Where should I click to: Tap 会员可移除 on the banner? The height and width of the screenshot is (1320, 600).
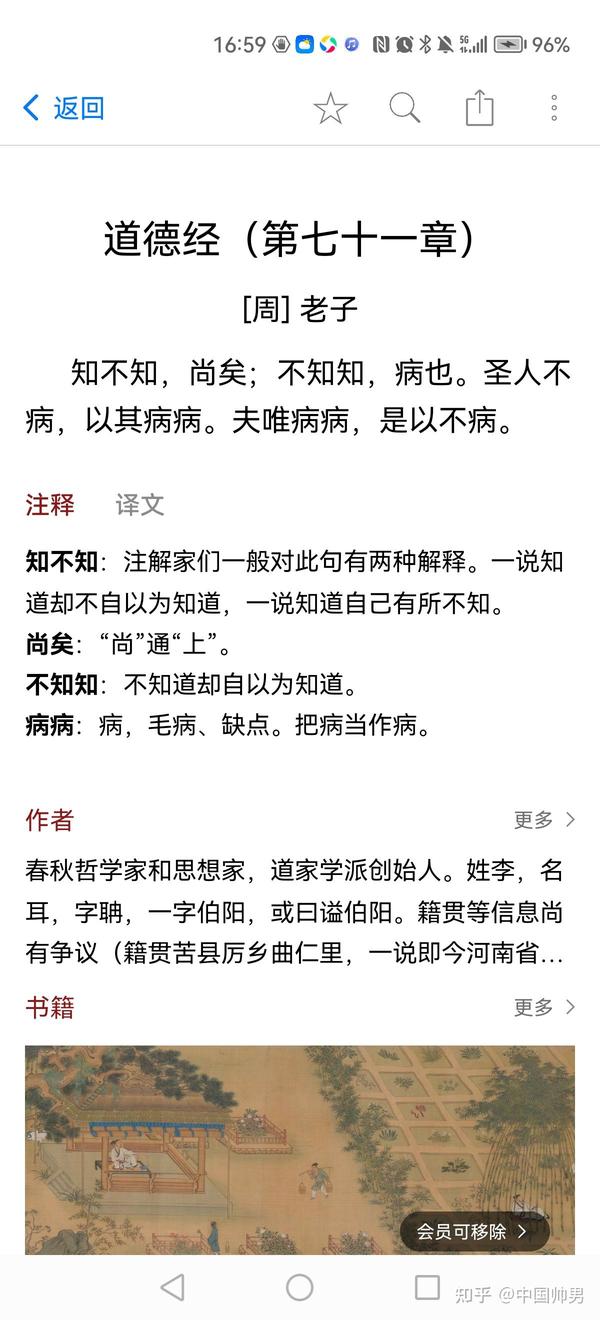pyautogui.click(x=474, y=1231)
